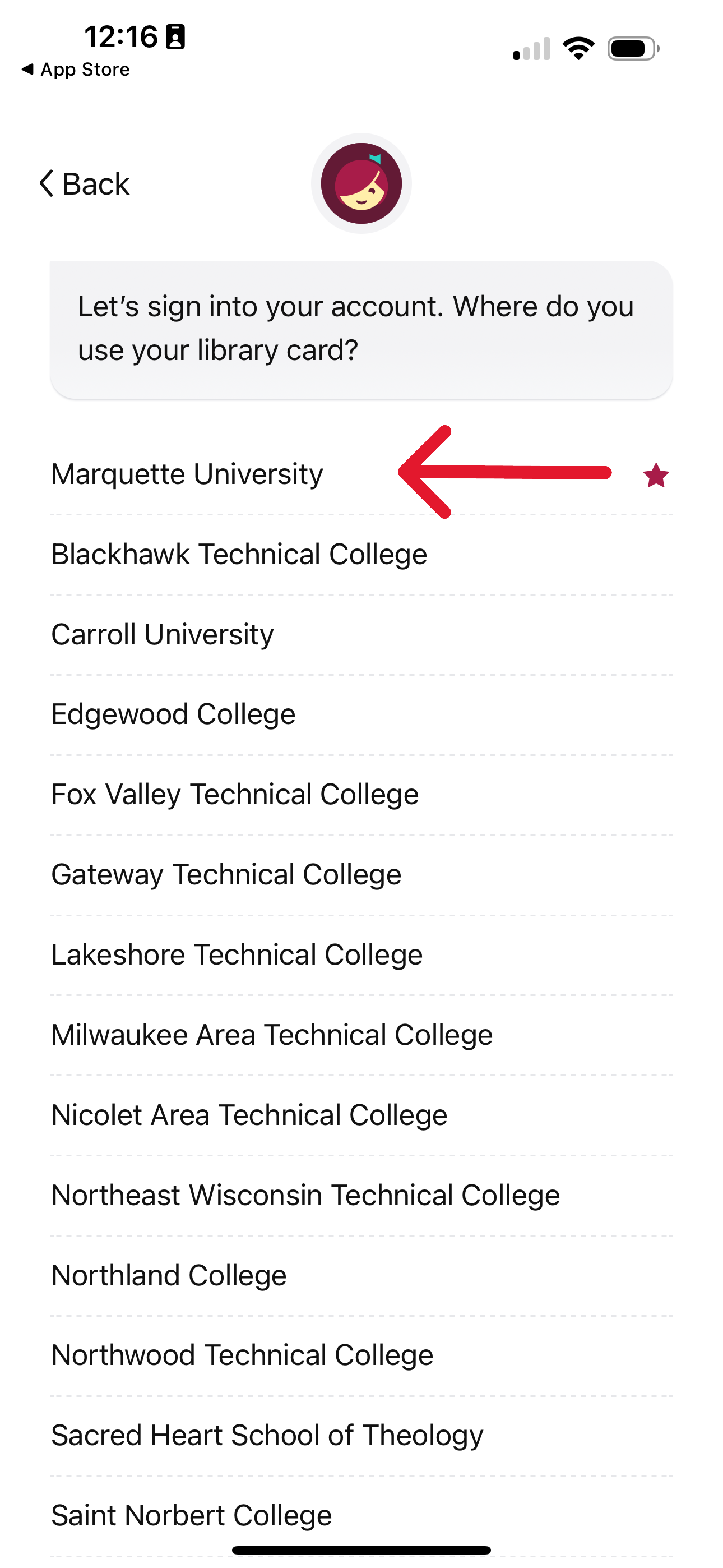Image resolution: width=723 pixels, height=1568 pixels.
Task: Select Edgewood College
Action: (173, 714)
